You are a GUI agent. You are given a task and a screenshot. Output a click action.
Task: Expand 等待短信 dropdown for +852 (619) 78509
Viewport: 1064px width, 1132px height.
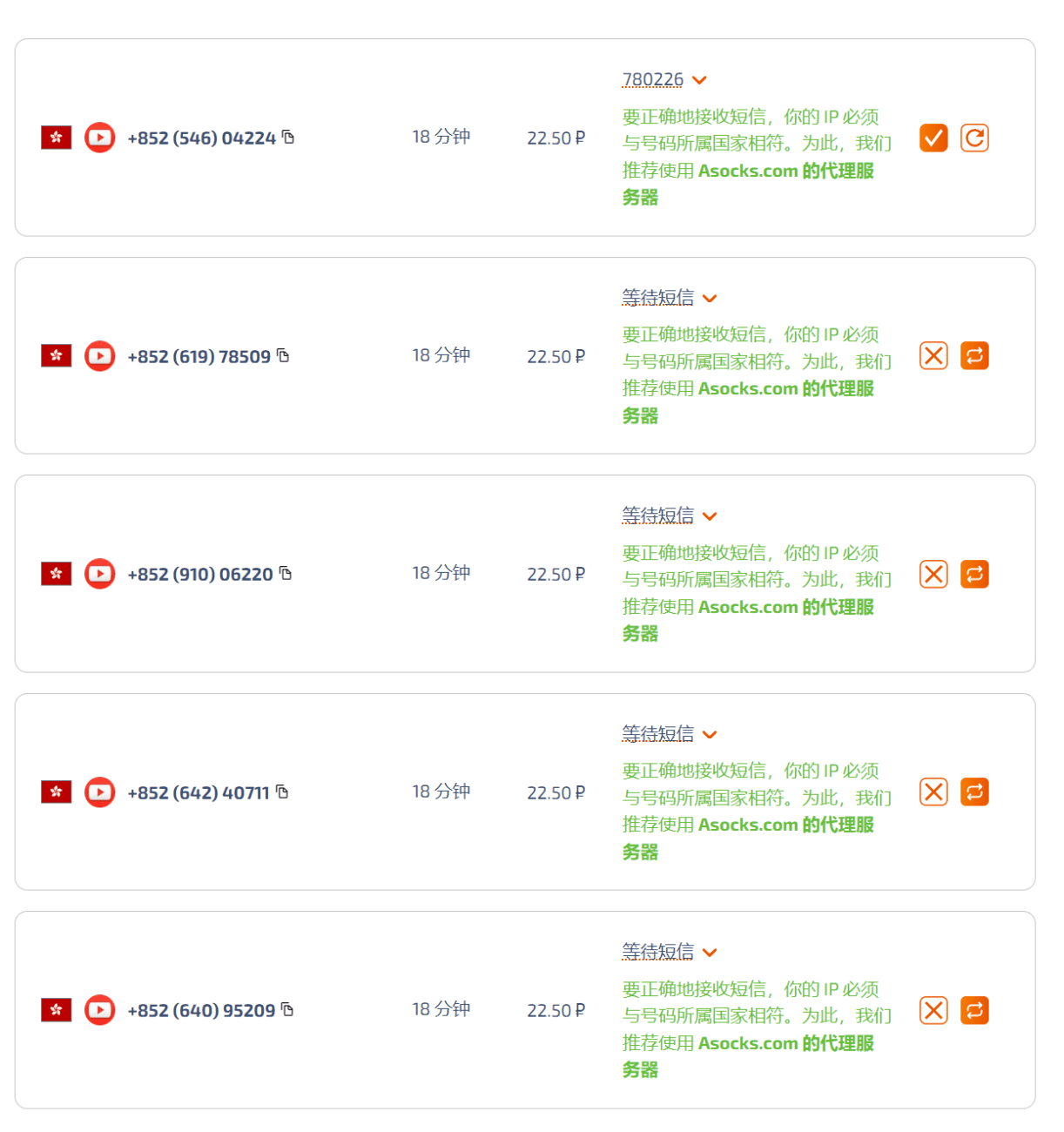(x=710, y=298)
